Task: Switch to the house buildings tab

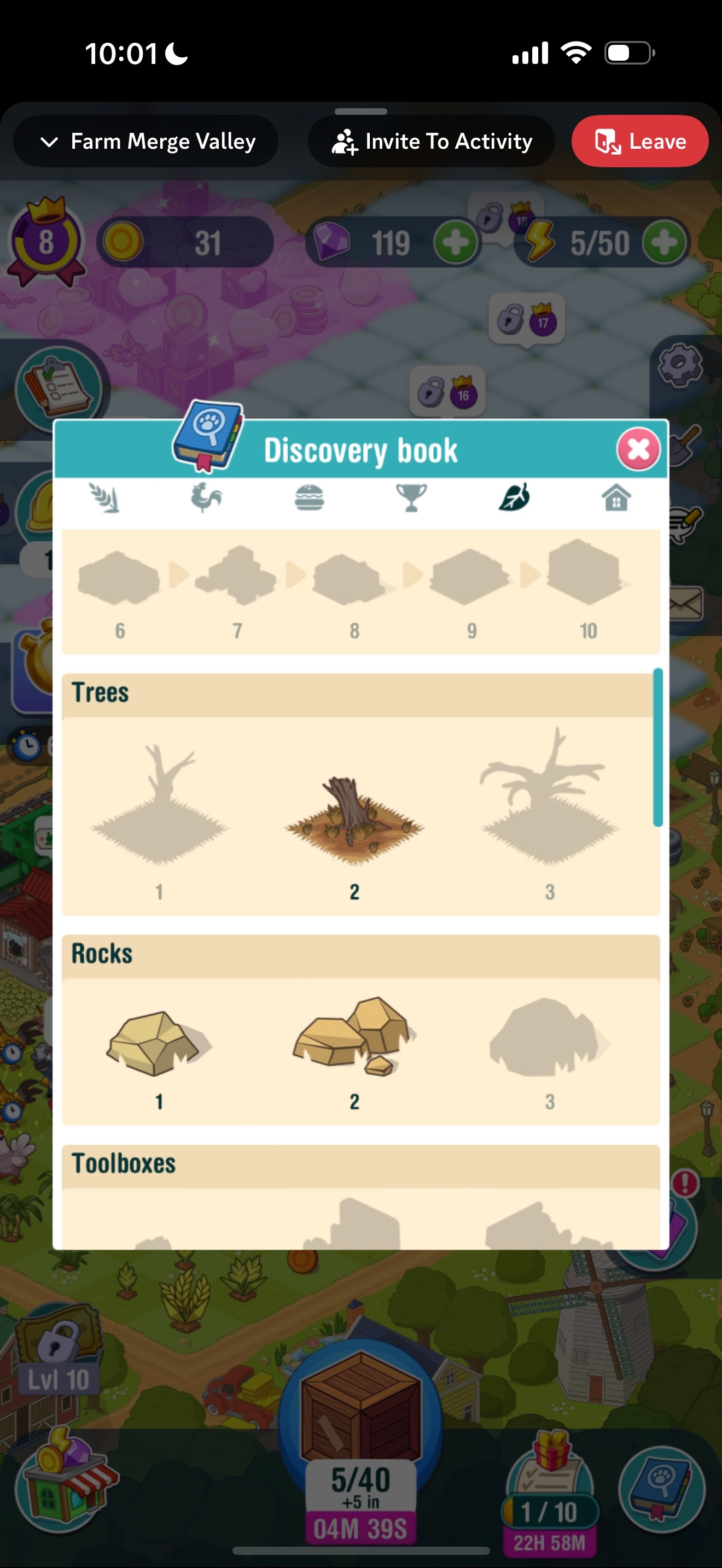Action: click(x=616, y=498)
